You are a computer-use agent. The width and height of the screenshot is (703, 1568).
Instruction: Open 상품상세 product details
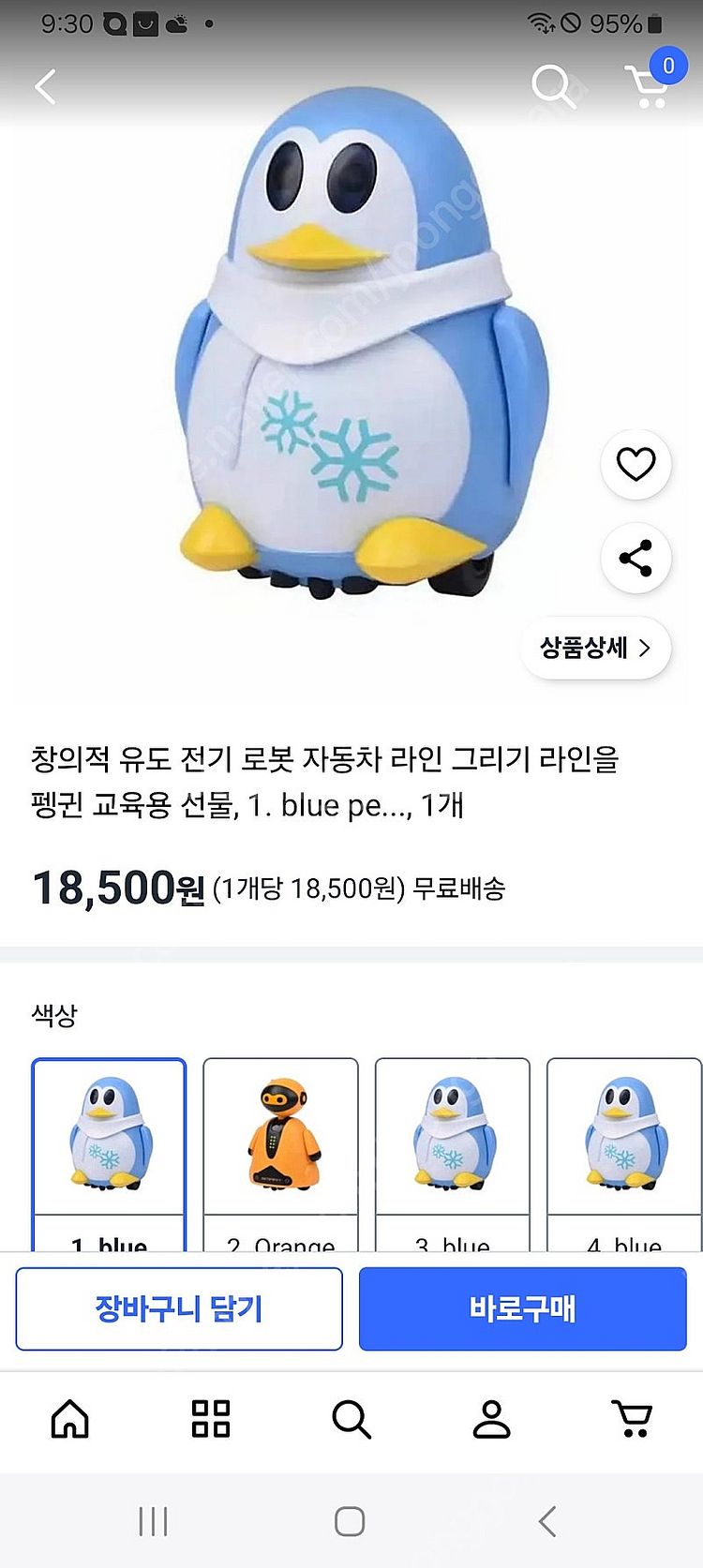pyautogui.click(x=595, y=648)
